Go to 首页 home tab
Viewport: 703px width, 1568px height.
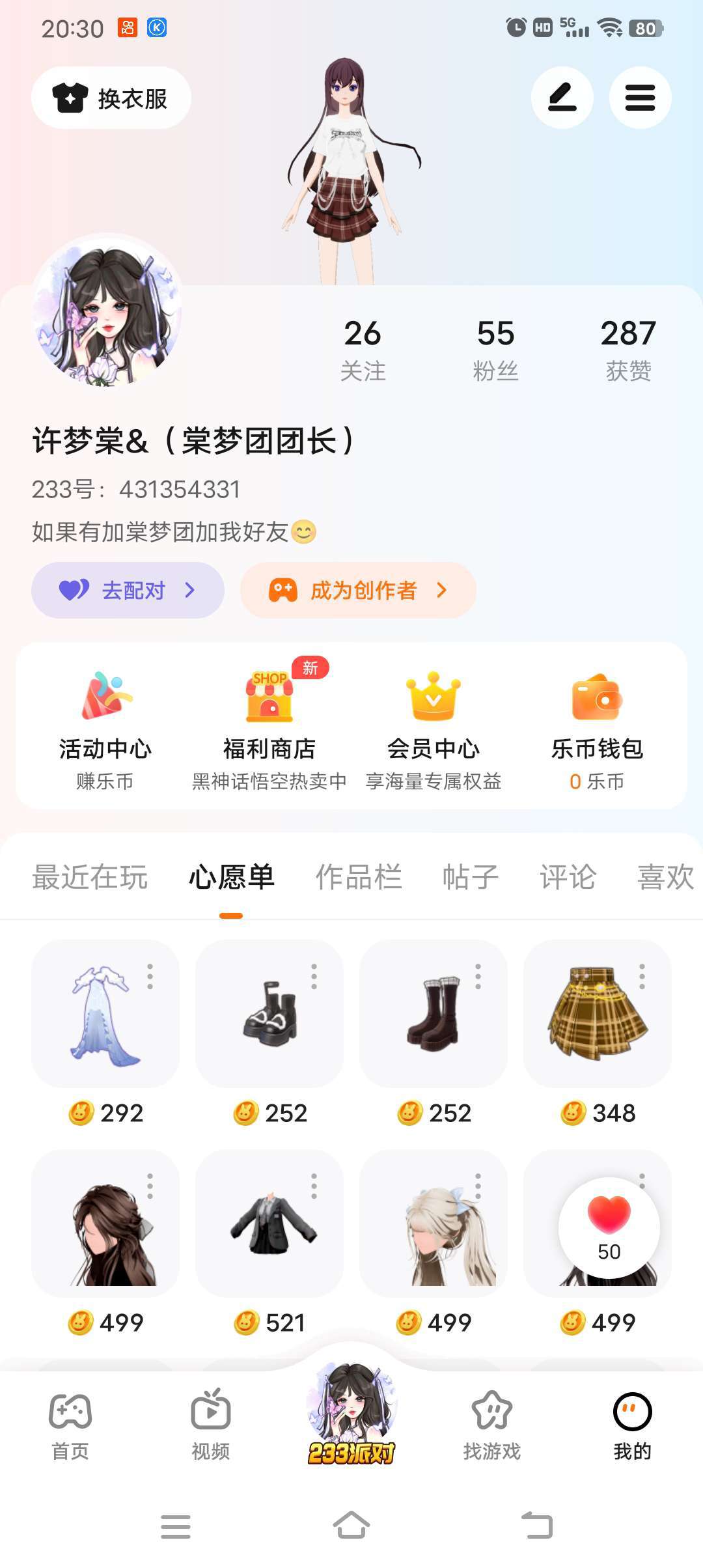pos(70,1423)
